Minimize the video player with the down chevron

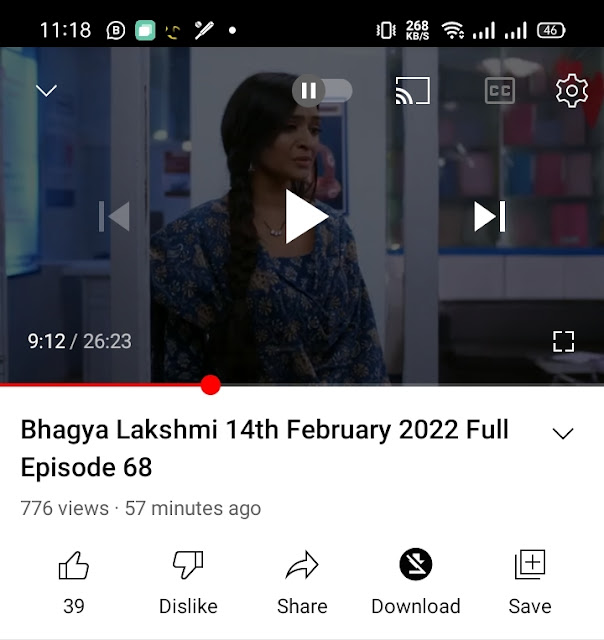point(46,91)
